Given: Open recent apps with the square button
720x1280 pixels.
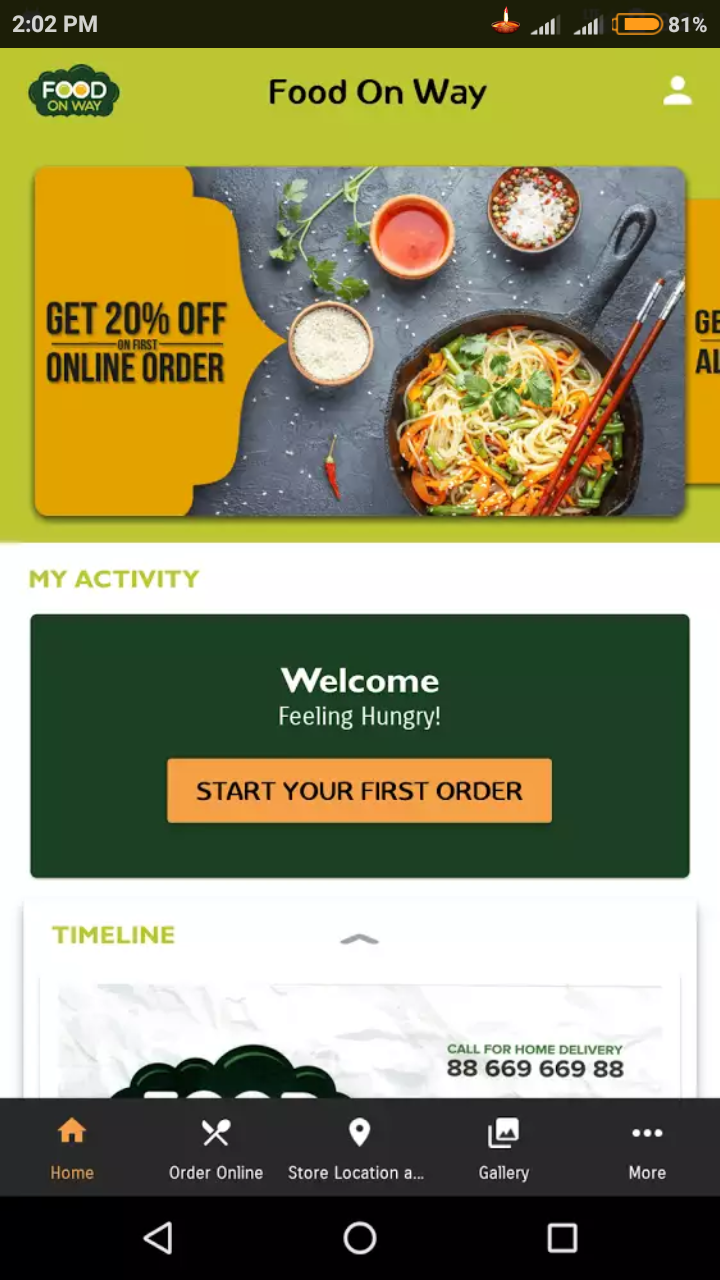Looking at the screenshot, I should (562, 1238).
